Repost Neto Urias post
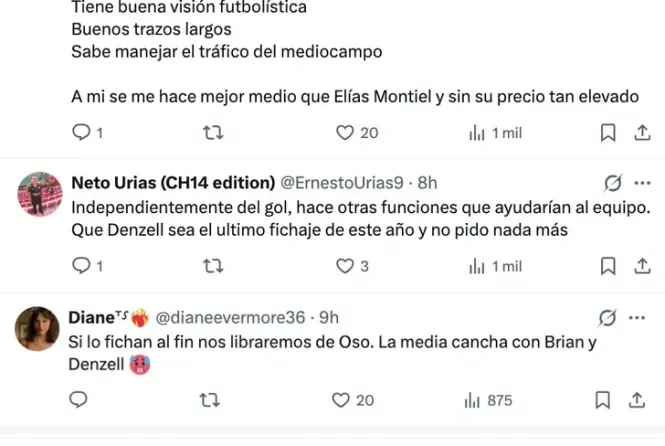Image resolution: width=665 pixels, height=446 pixels. click(212, 266)
